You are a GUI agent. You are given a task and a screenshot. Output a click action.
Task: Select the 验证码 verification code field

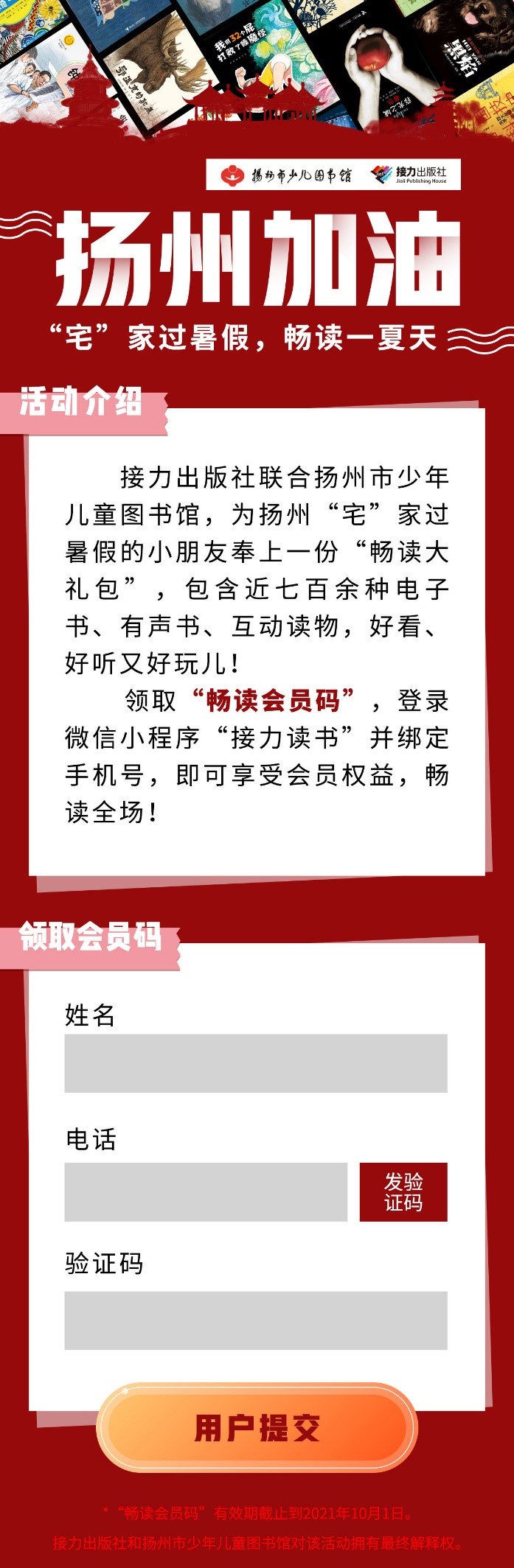point(255,1320)
